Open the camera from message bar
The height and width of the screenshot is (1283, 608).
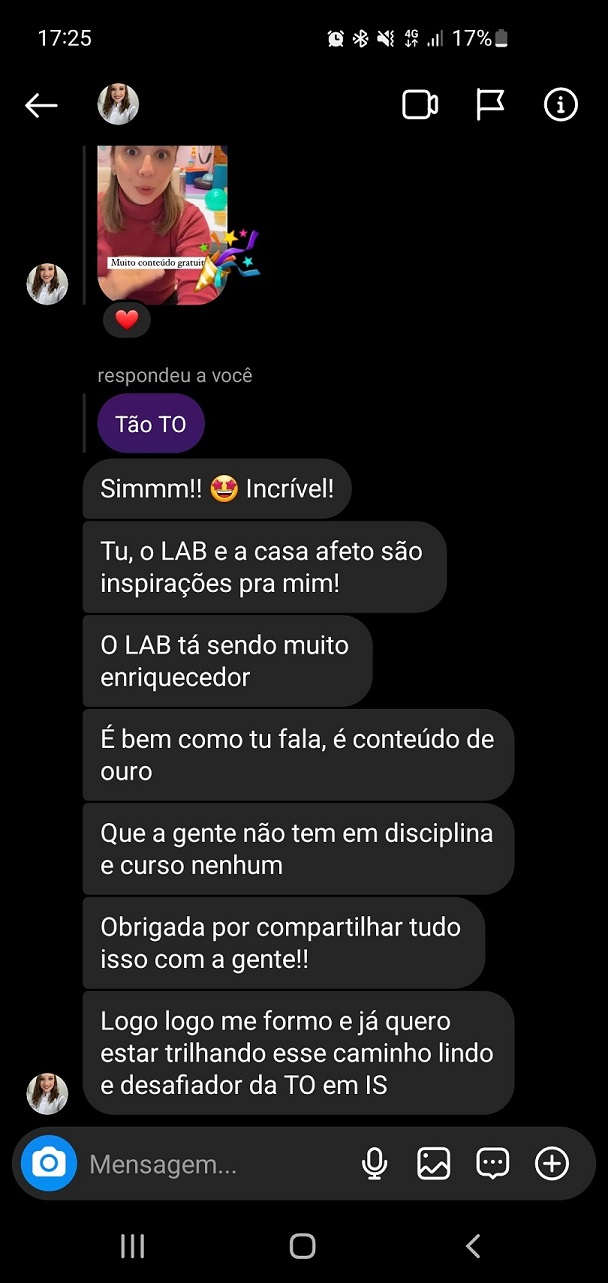coord(49,1163)
